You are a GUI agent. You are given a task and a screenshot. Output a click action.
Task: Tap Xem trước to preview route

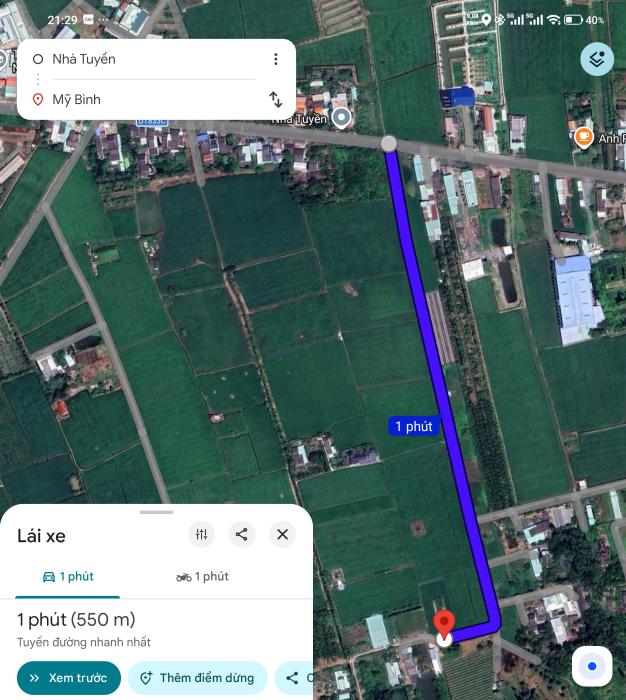pos(68,678)
